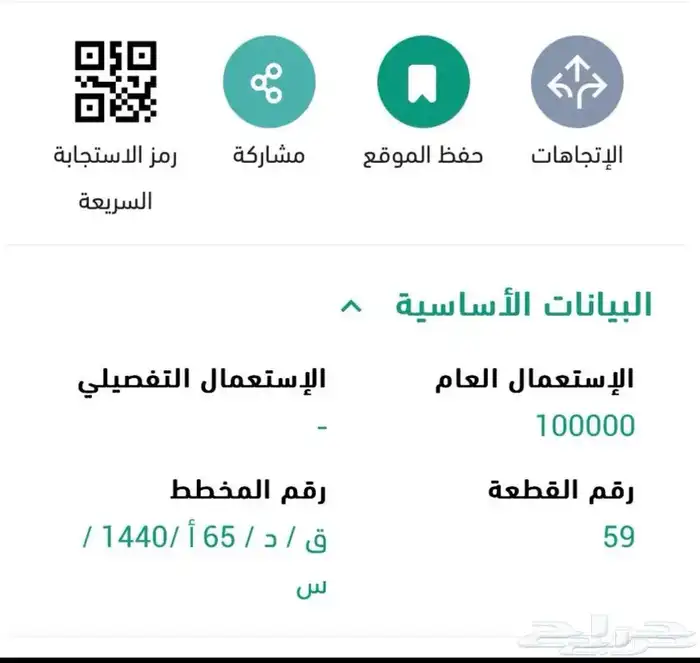
Task: Open directions to this location
Action: pyautogui.click(x=577, y=83)
